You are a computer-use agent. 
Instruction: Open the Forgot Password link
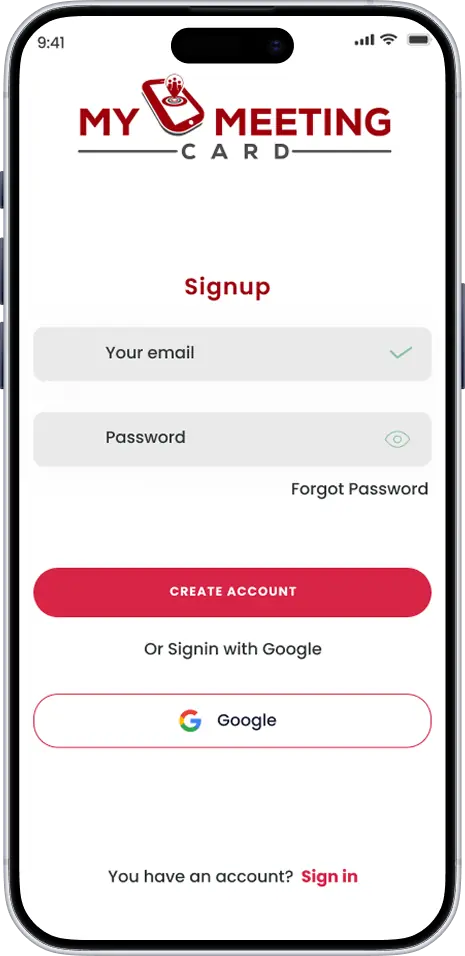point(360,489)
